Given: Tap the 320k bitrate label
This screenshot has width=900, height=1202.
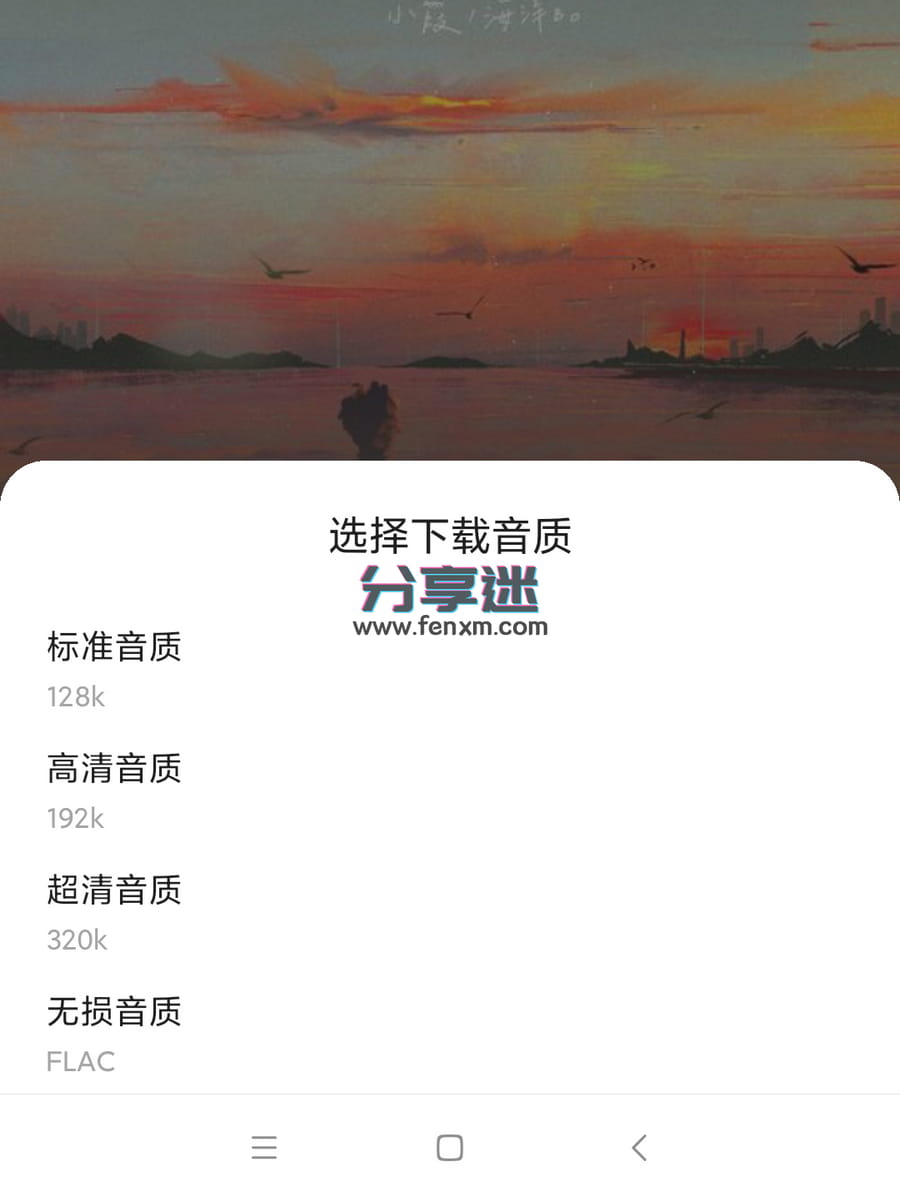Looking at the screenshot, I should 76,941.
